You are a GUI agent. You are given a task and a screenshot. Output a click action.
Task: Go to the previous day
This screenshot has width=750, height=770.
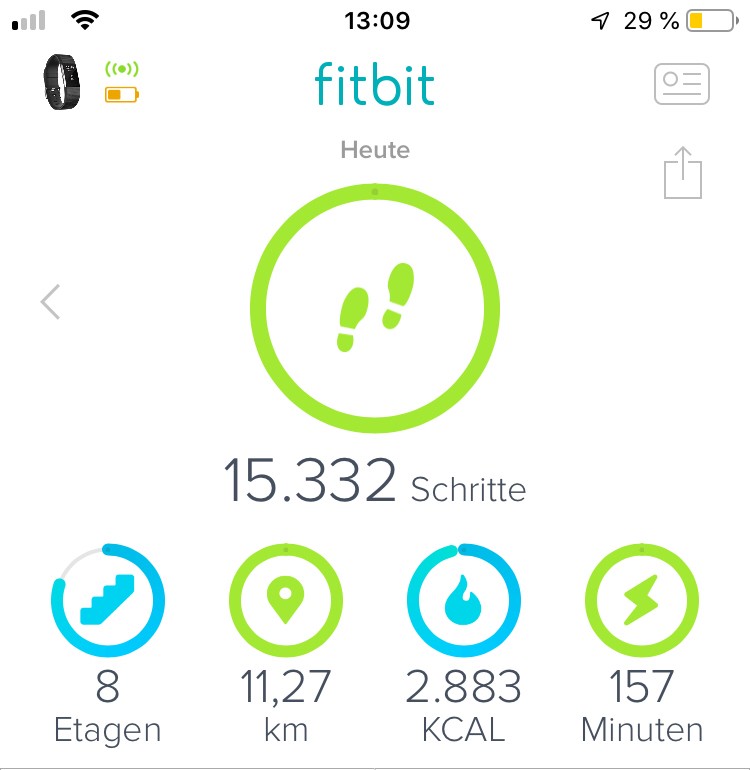51,301
